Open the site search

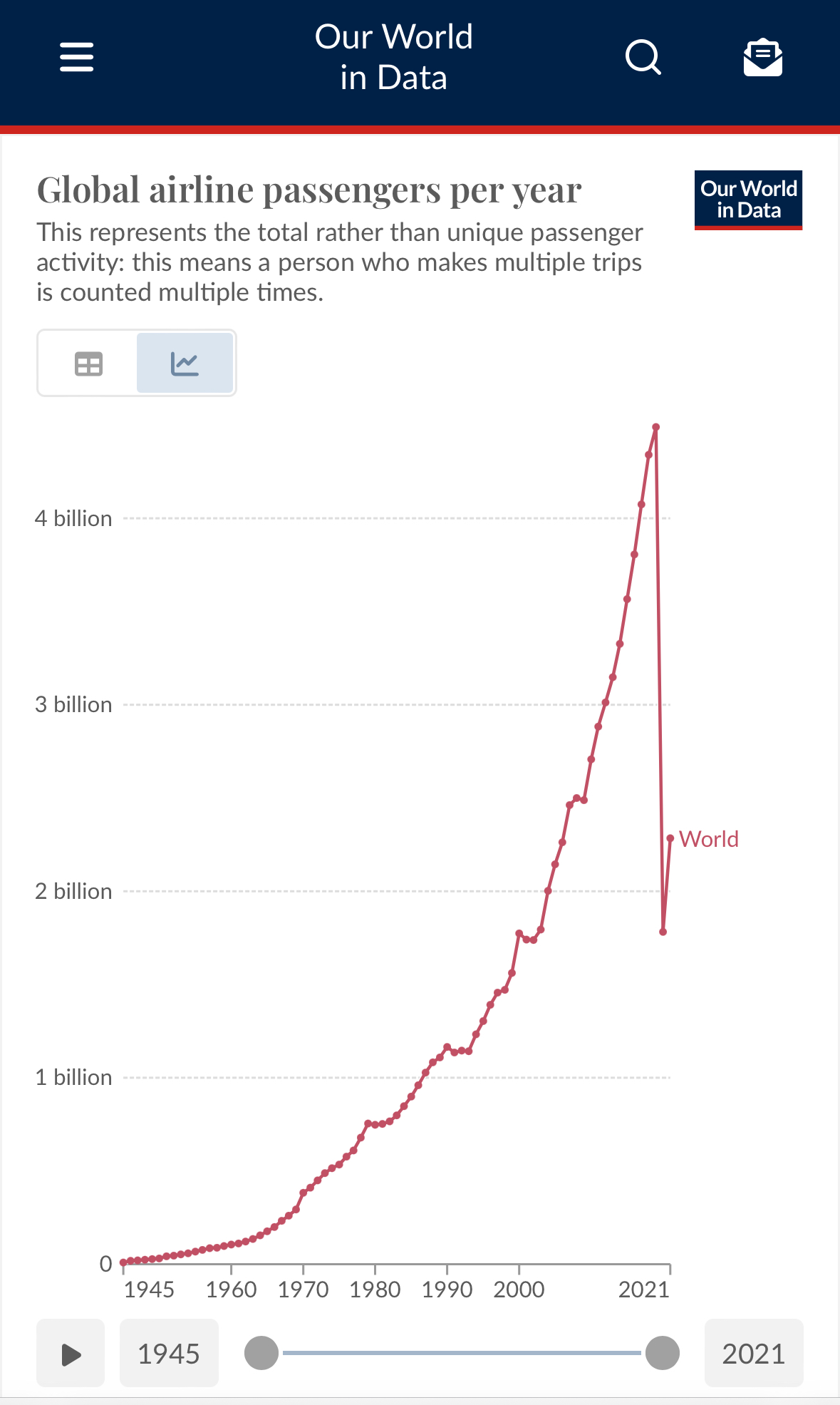(643, 57)
